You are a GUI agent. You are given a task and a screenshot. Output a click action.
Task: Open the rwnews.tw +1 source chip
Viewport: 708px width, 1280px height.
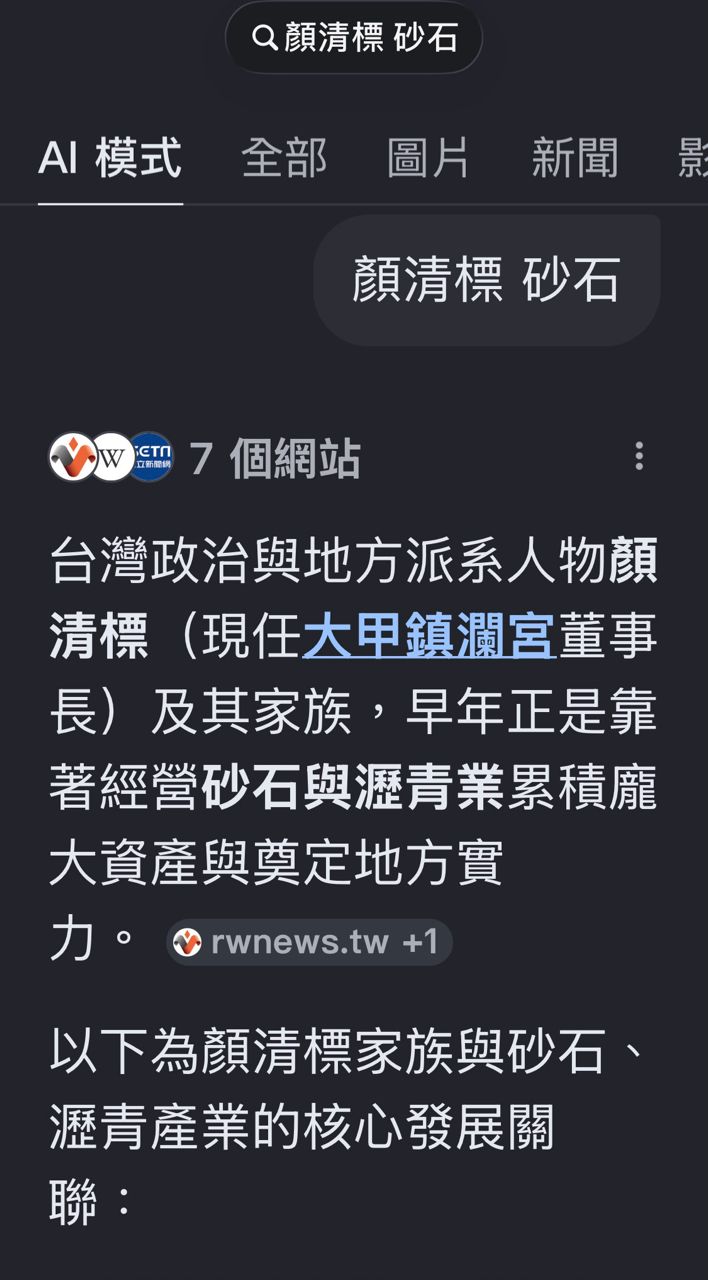pyautogui.click(x=309, y=942)
